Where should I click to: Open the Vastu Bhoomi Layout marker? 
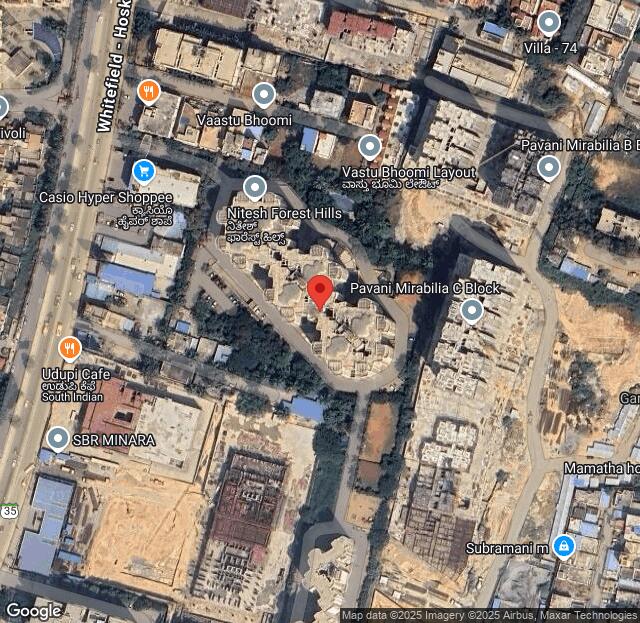click(x=370, y=147)
